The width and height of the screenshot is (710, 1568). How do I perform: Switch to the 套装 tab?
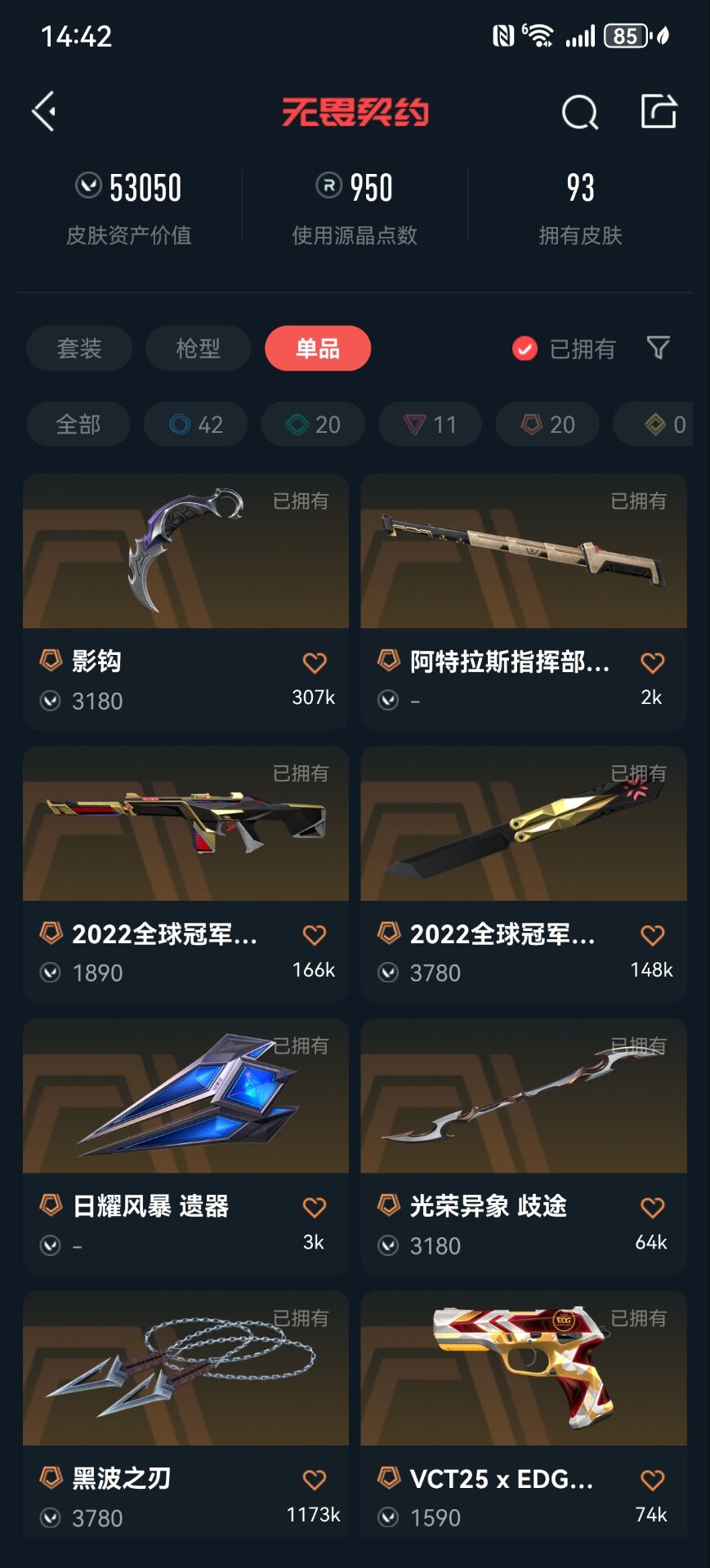(79, 349)
